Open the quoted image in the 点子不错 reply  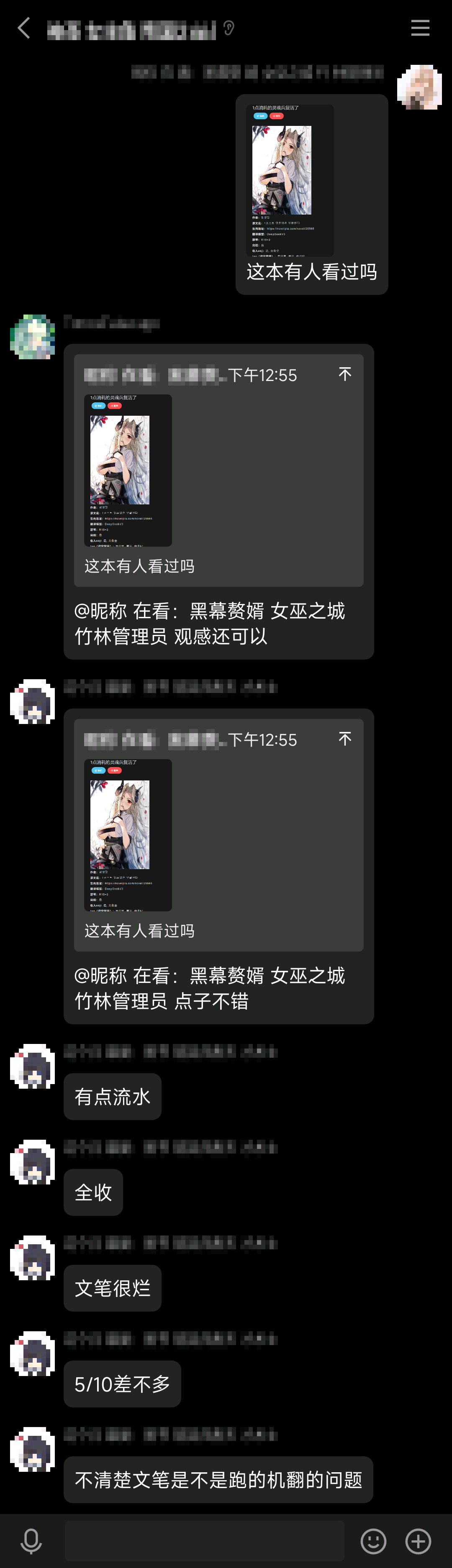(128, 834)
